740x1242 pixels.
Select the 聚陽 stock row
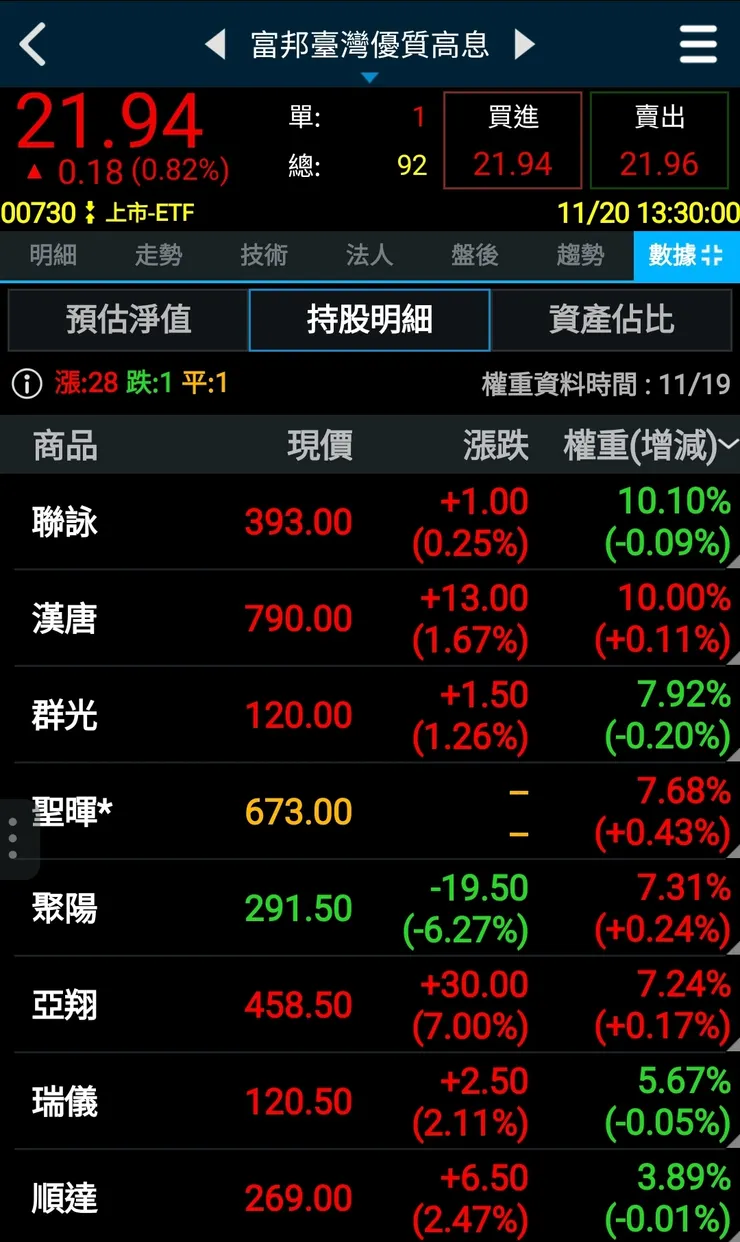point(370,908)
